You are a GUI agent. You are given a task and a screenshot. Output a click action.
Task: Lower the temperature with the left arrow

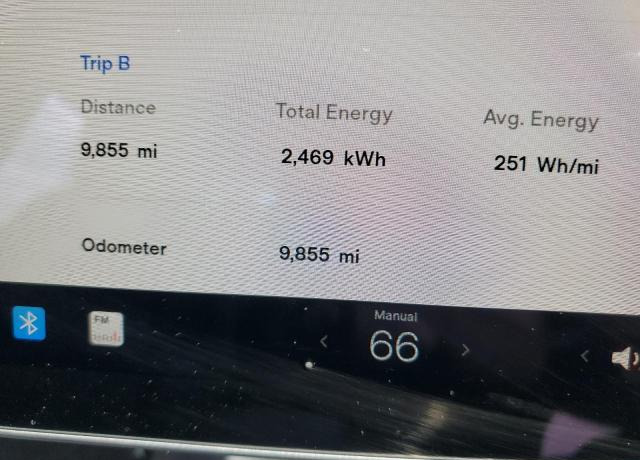323,342
